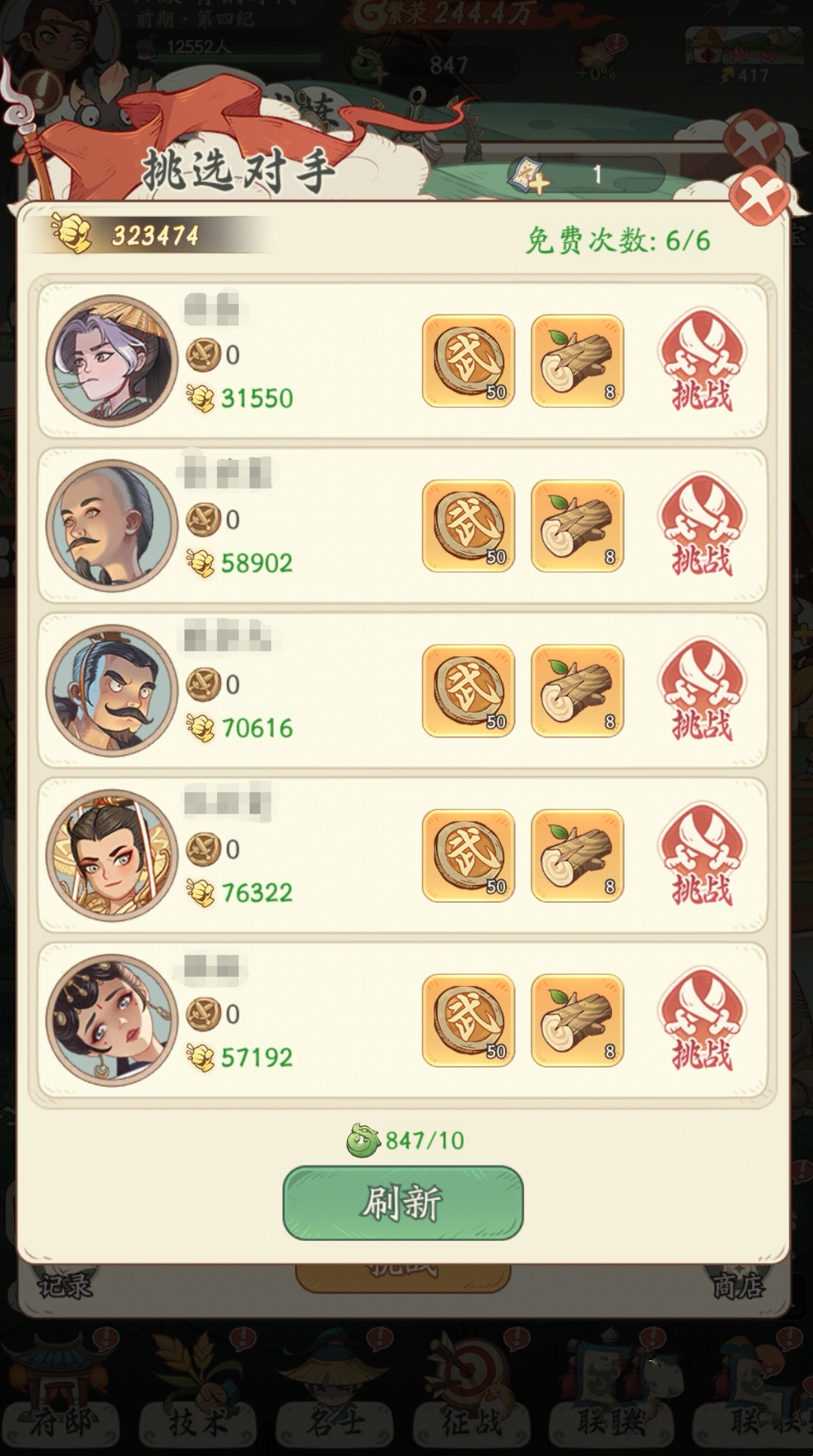The image size is (813, 1456).
Task: Tap the green 刷新 refresh button
Action: [x=403, y=1202]
